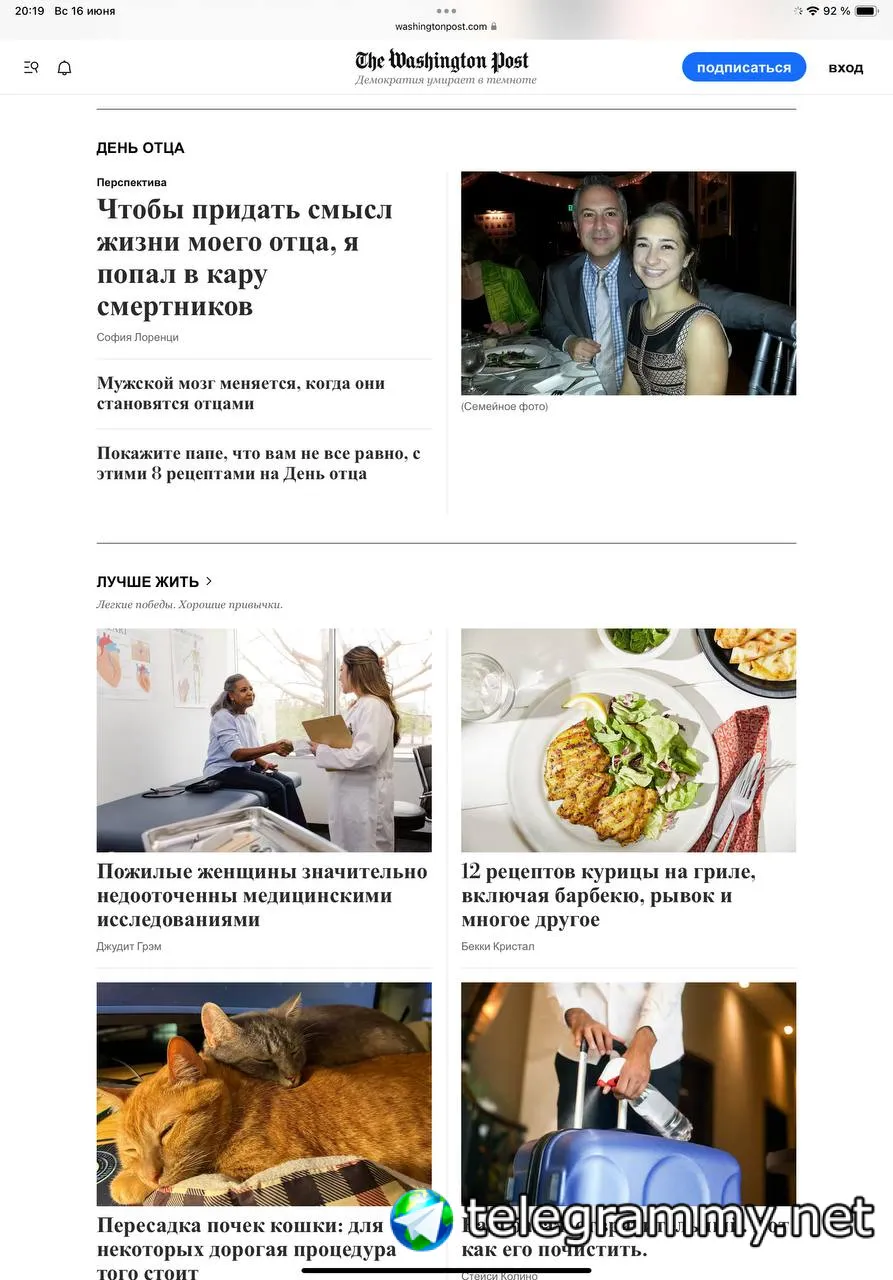
Task: Go to The Washington Post homepage logo
Action: (x=441, y=60)
